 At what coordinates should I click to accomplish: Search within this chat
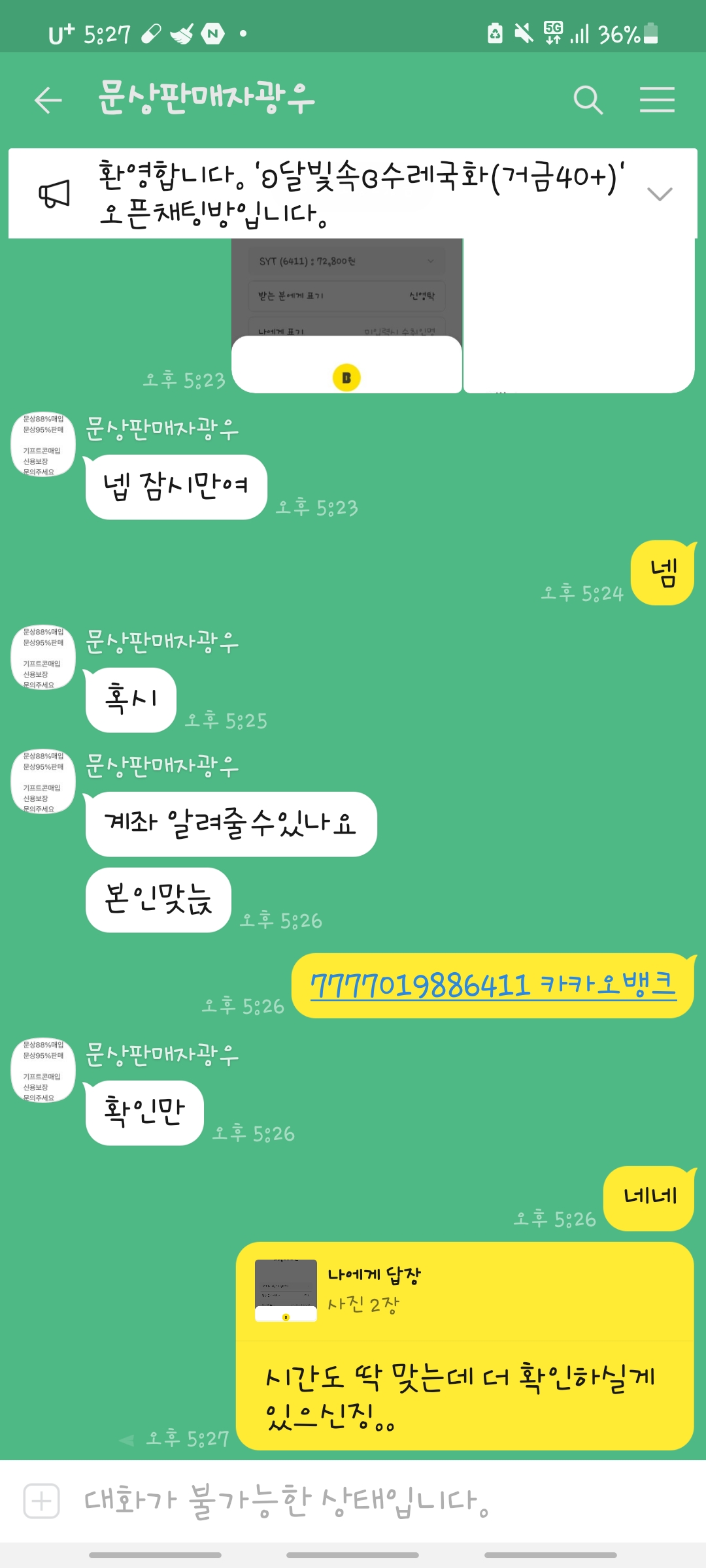588,100
